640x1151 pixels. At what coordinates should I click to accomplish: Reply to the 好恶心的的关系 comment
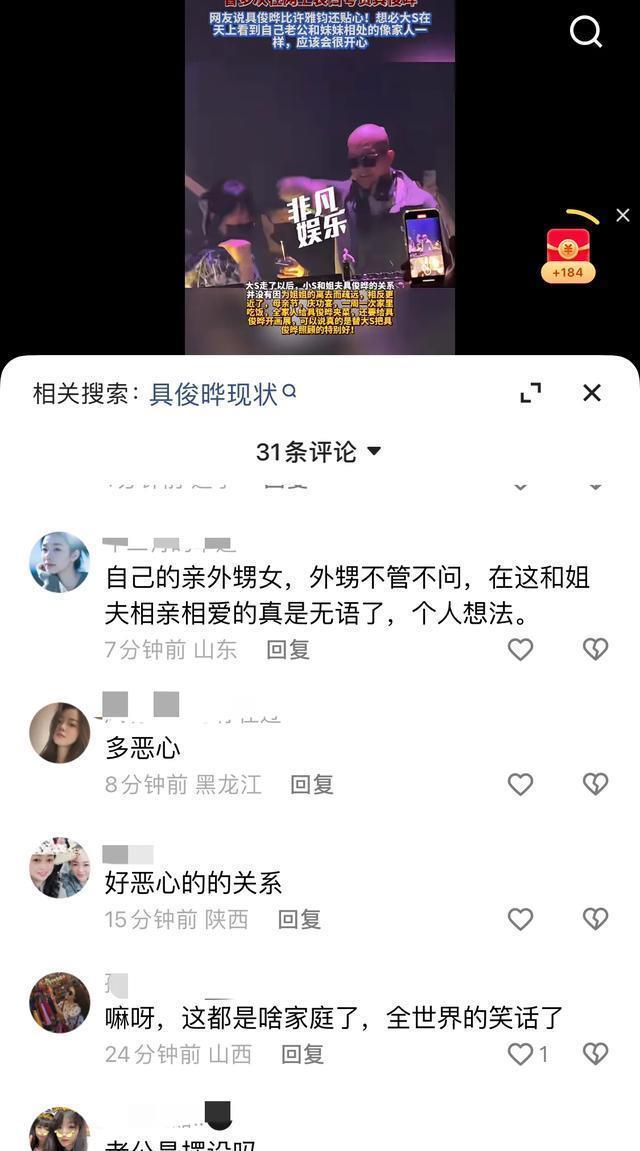[x=299, y=919]
